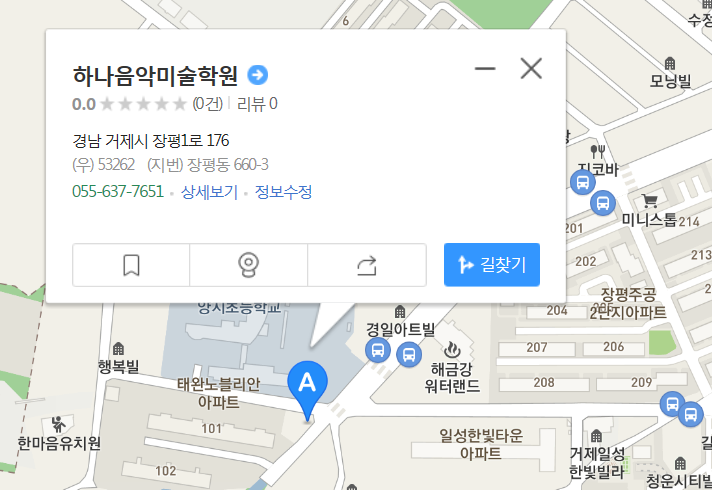The image size is (712, 490).
Task: Close the 하나음악미술학원 info popup
Action: [531, 68]
